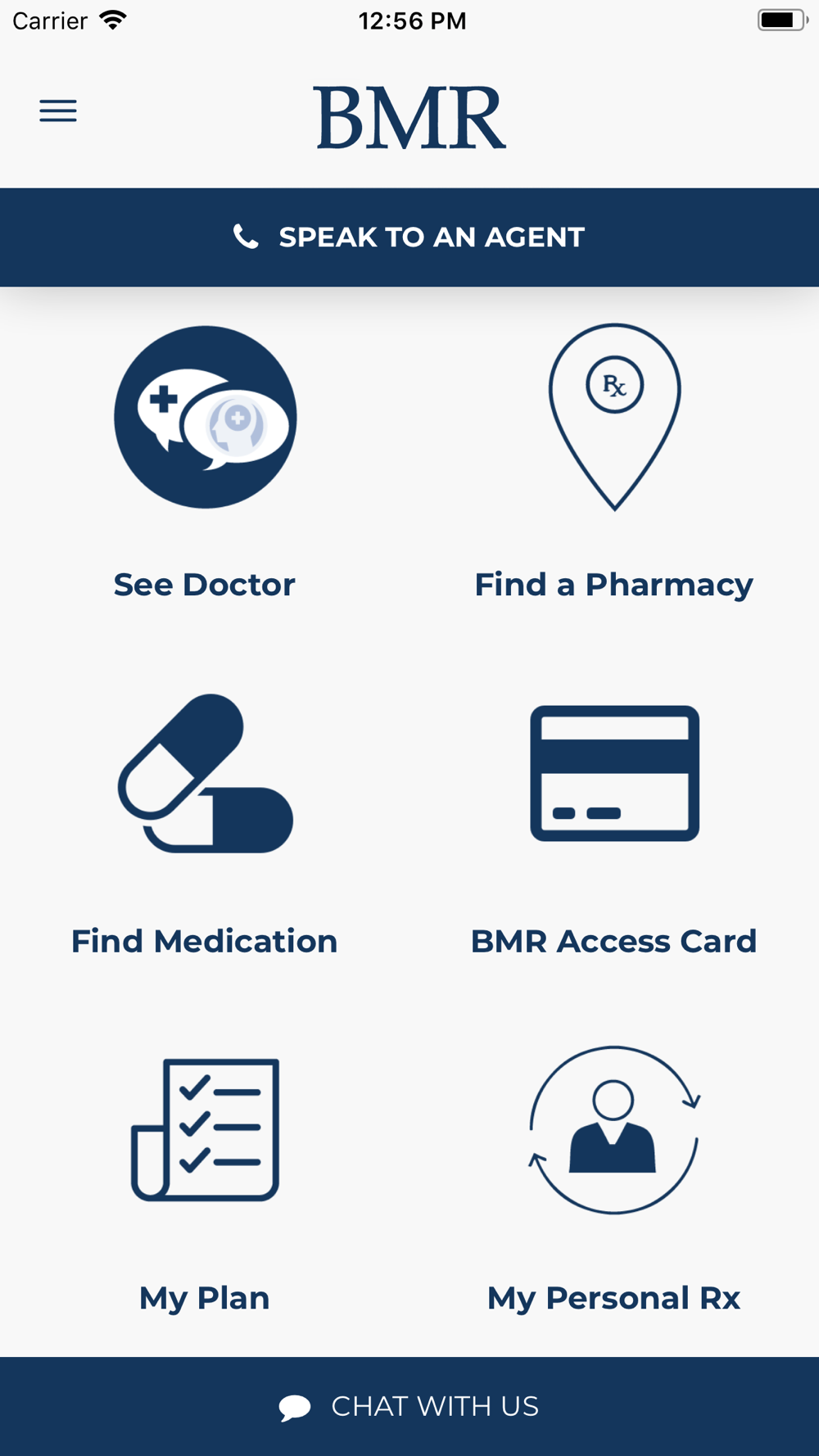Start a chat with us

[409, 1406]
